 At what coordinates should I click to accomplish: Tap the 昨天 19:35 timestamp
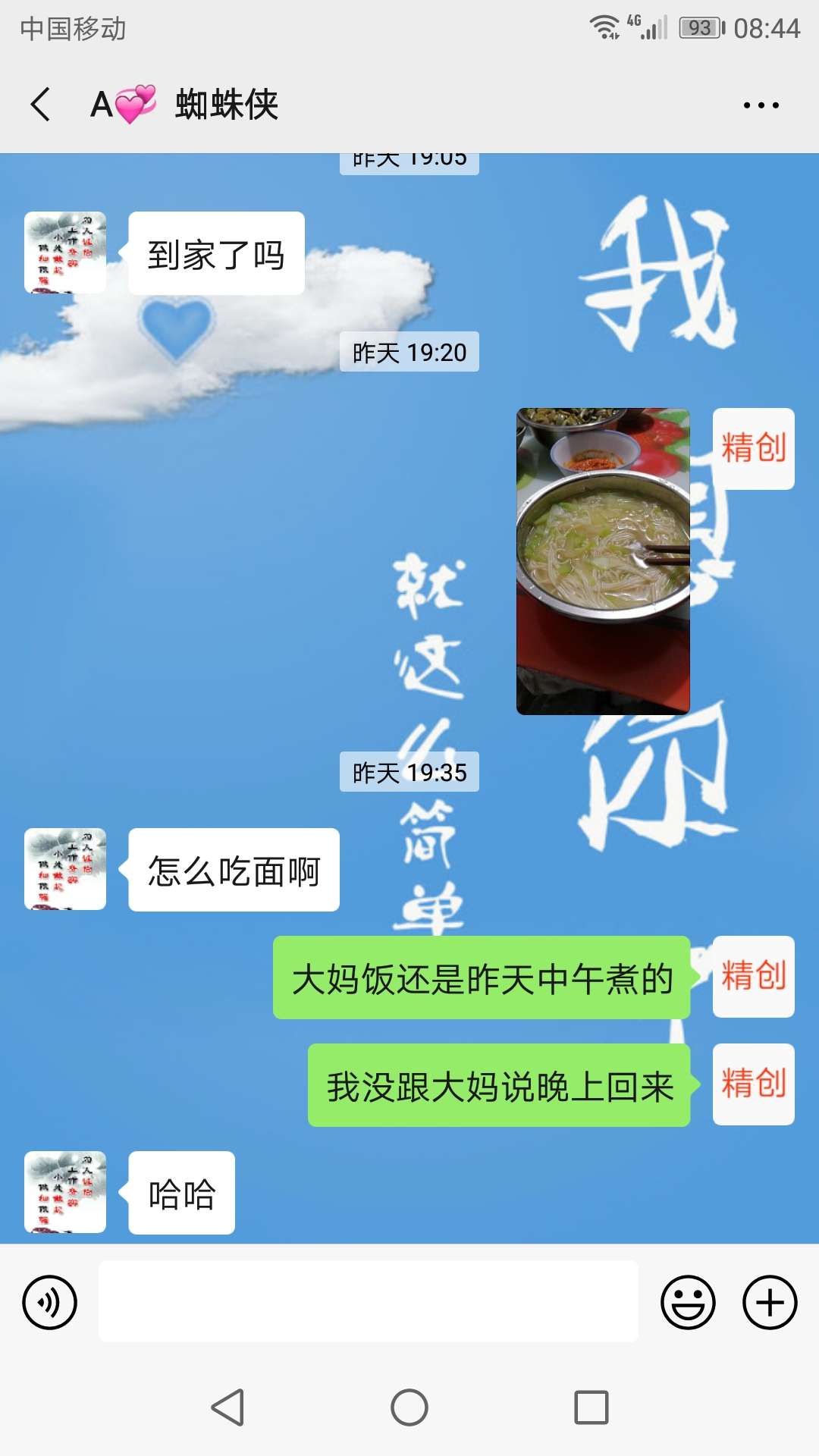click(409, 772)
